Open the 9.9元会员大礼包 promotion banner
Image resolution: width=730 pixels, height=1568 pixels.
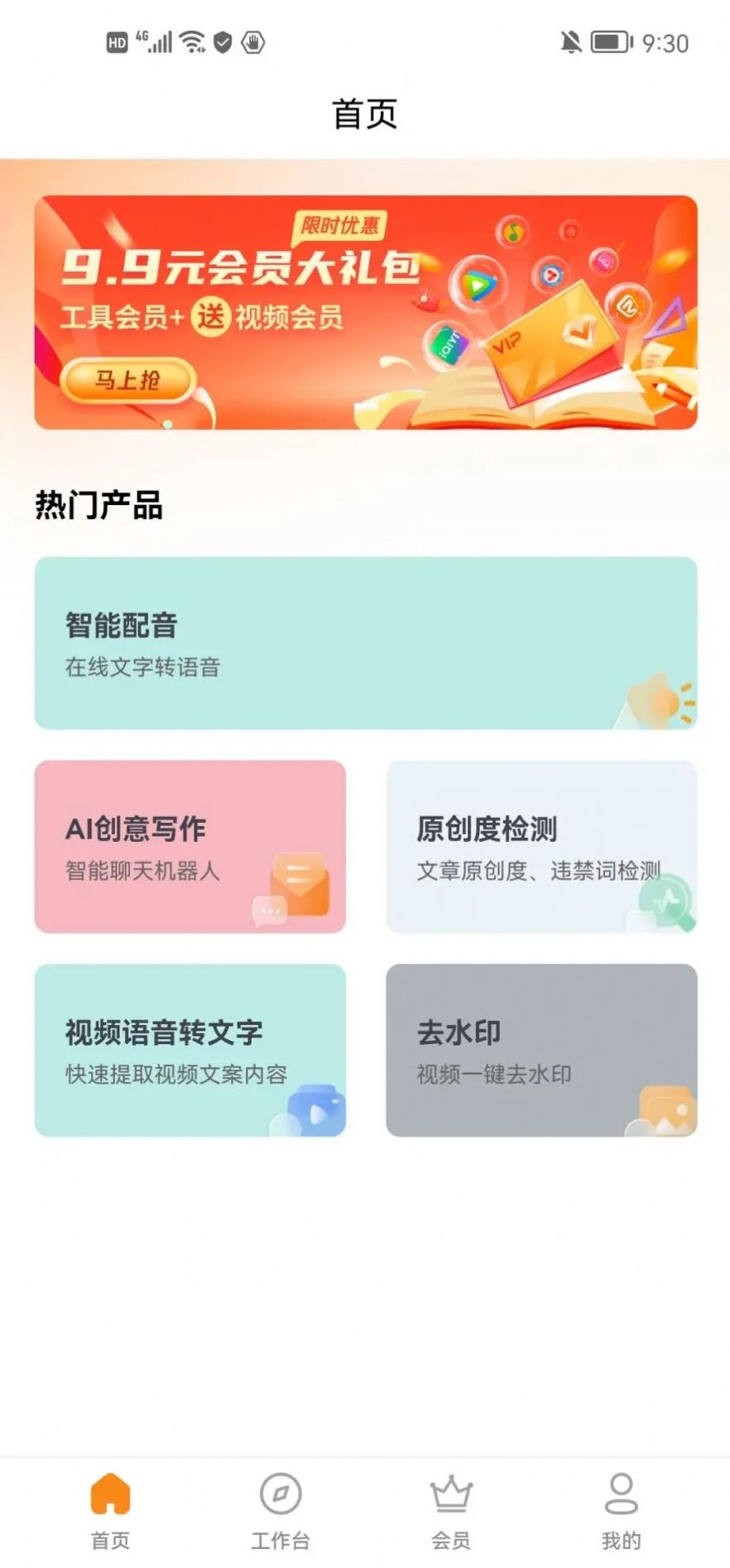point(365,310)
